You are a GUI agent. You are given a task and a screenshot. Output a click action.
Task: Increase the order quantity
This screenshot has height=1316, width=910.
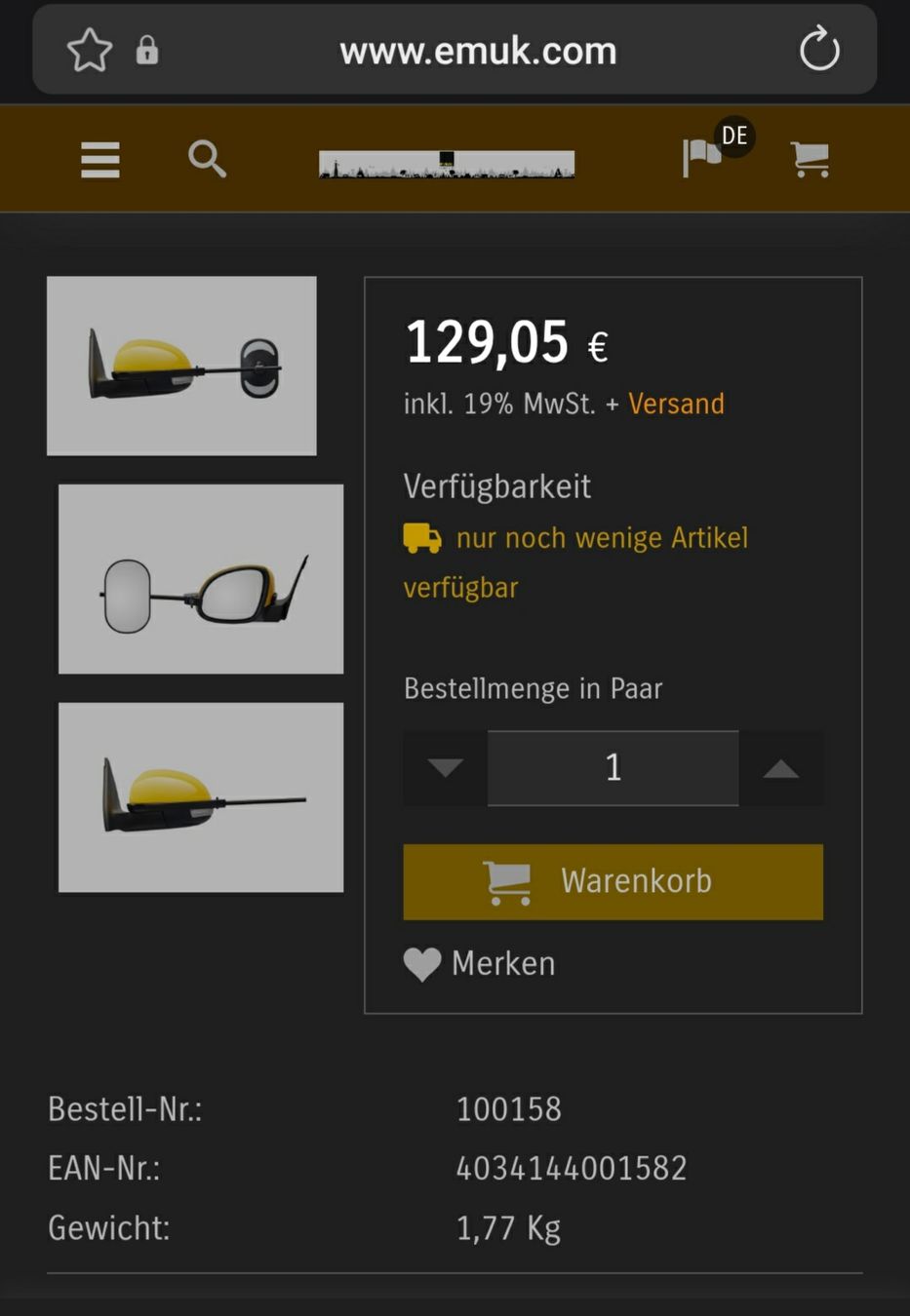pos(780,768)
